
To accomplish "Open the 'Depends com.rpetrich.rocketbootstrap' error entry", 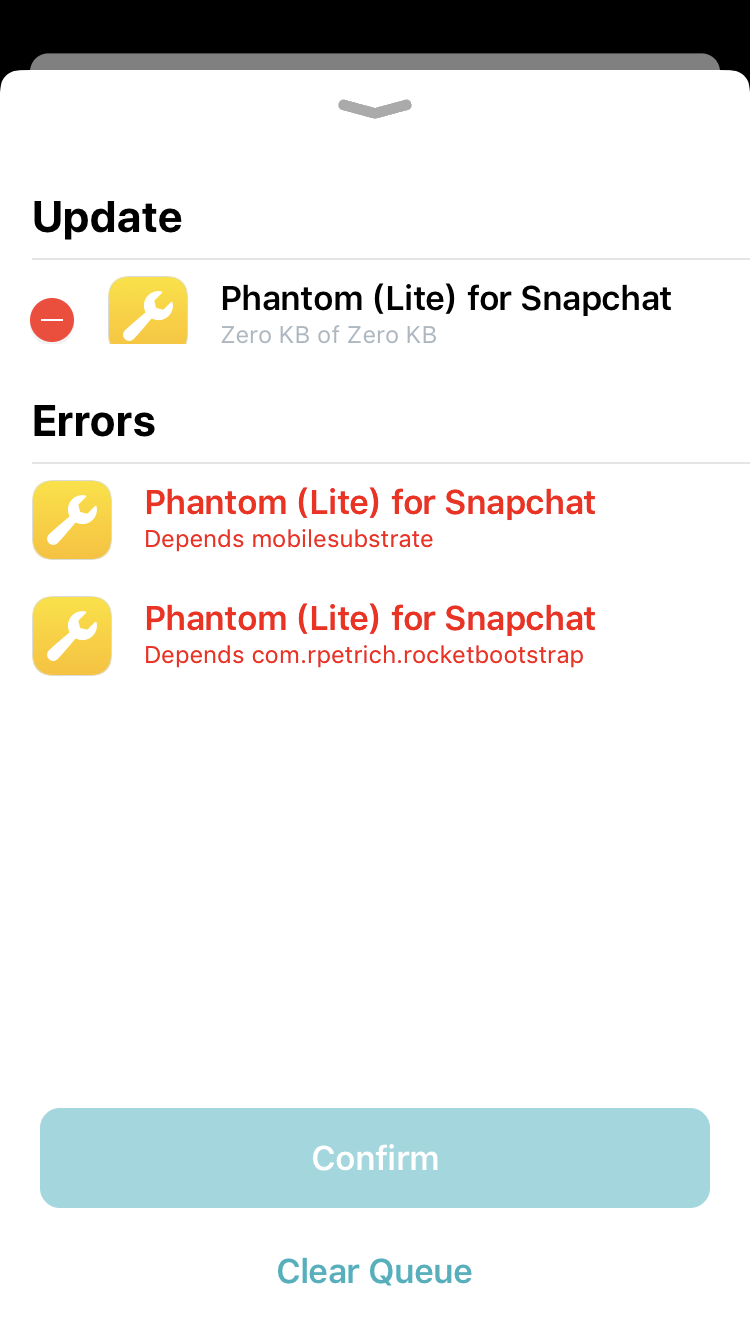I will [x=370, y=634].
